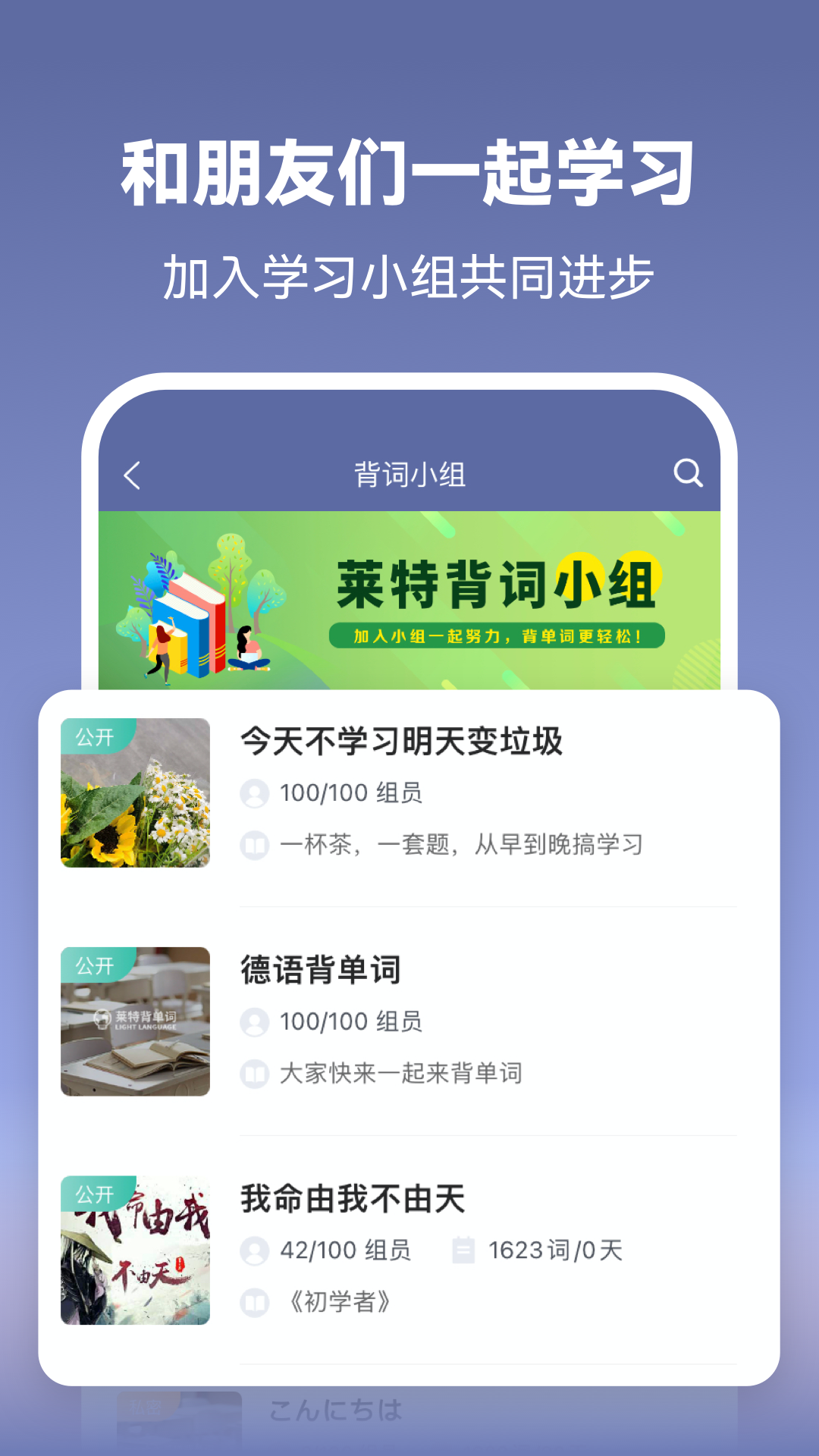The image size is (819, 1456).
Task: Tap the member count icon for 今天不学习明天变垃圾
Action: click(255, 792)
